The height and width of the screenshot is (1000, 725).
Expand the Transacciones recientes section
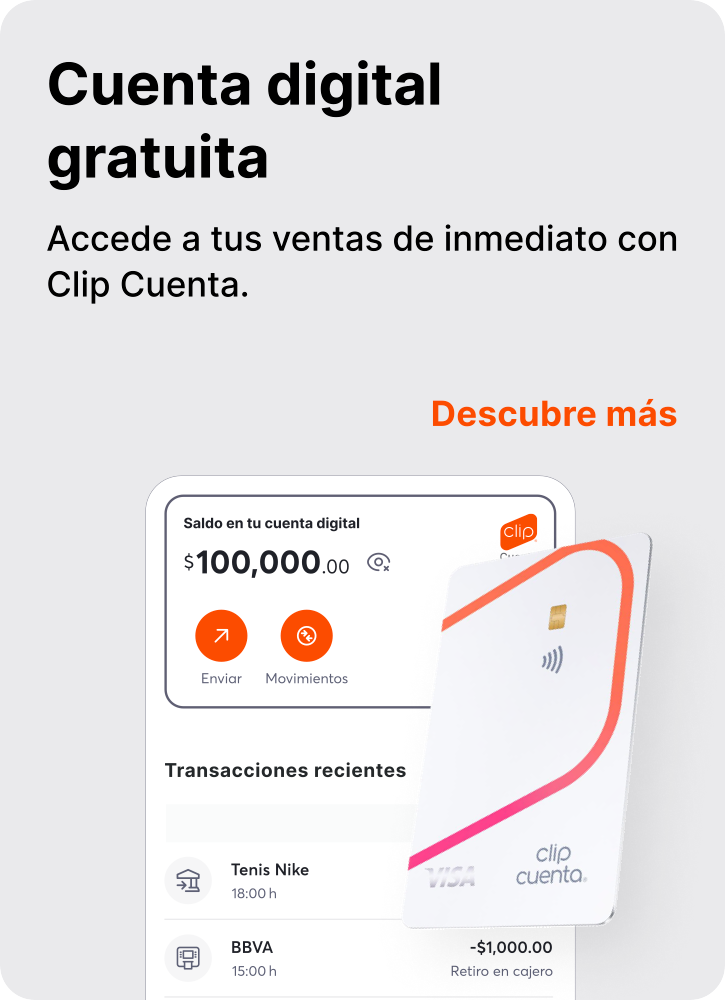click(285, 770)
